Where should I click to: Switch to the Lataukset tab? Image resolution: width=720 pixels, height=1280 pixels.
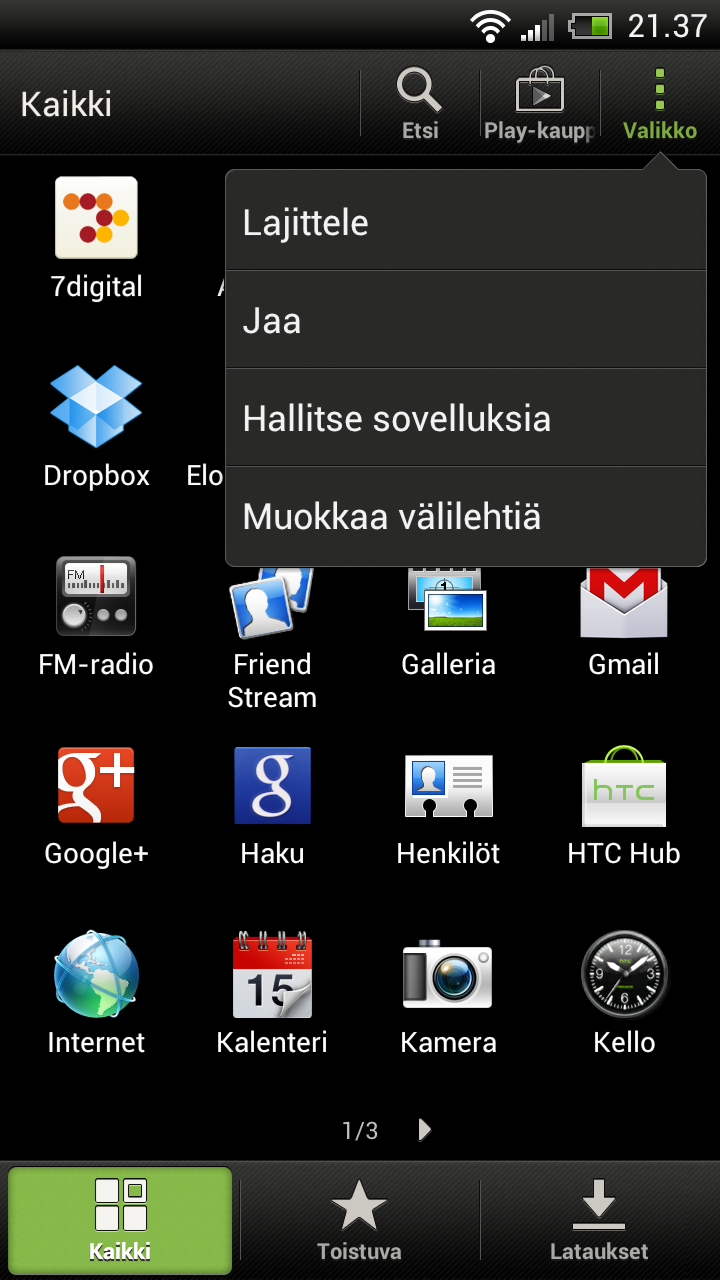598,1220
